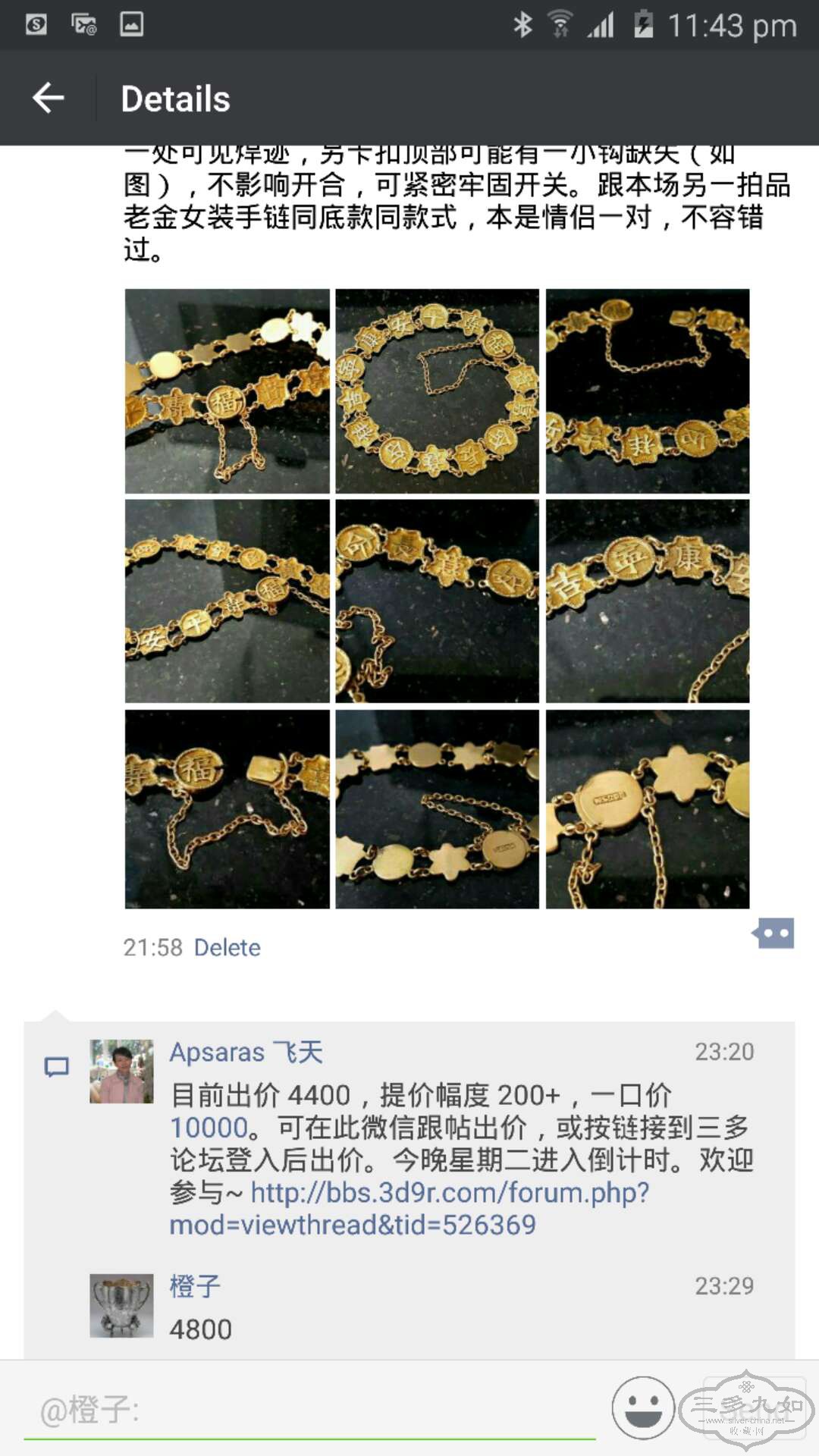Go back from Details screen
The width and height of the screenshot is (819, 1456).
click(x=49, y=98)
